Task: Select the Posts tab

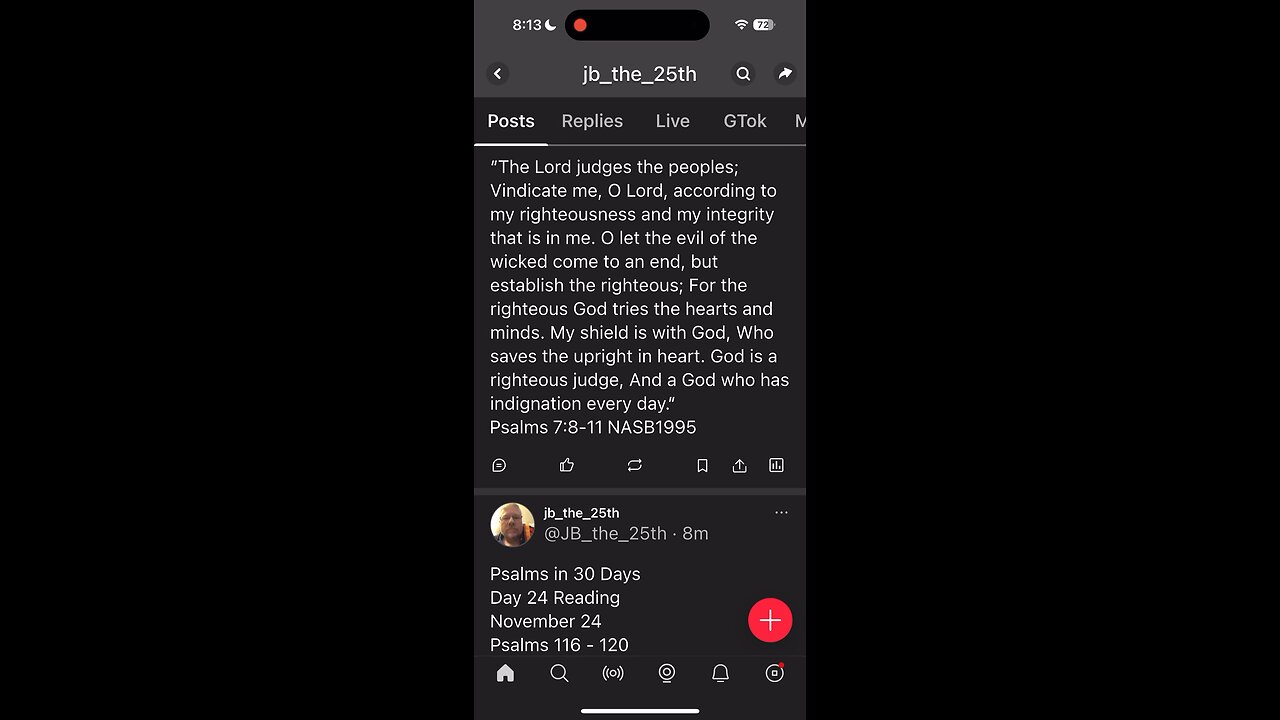Action: pyautogui.click(x=511, y=121)
